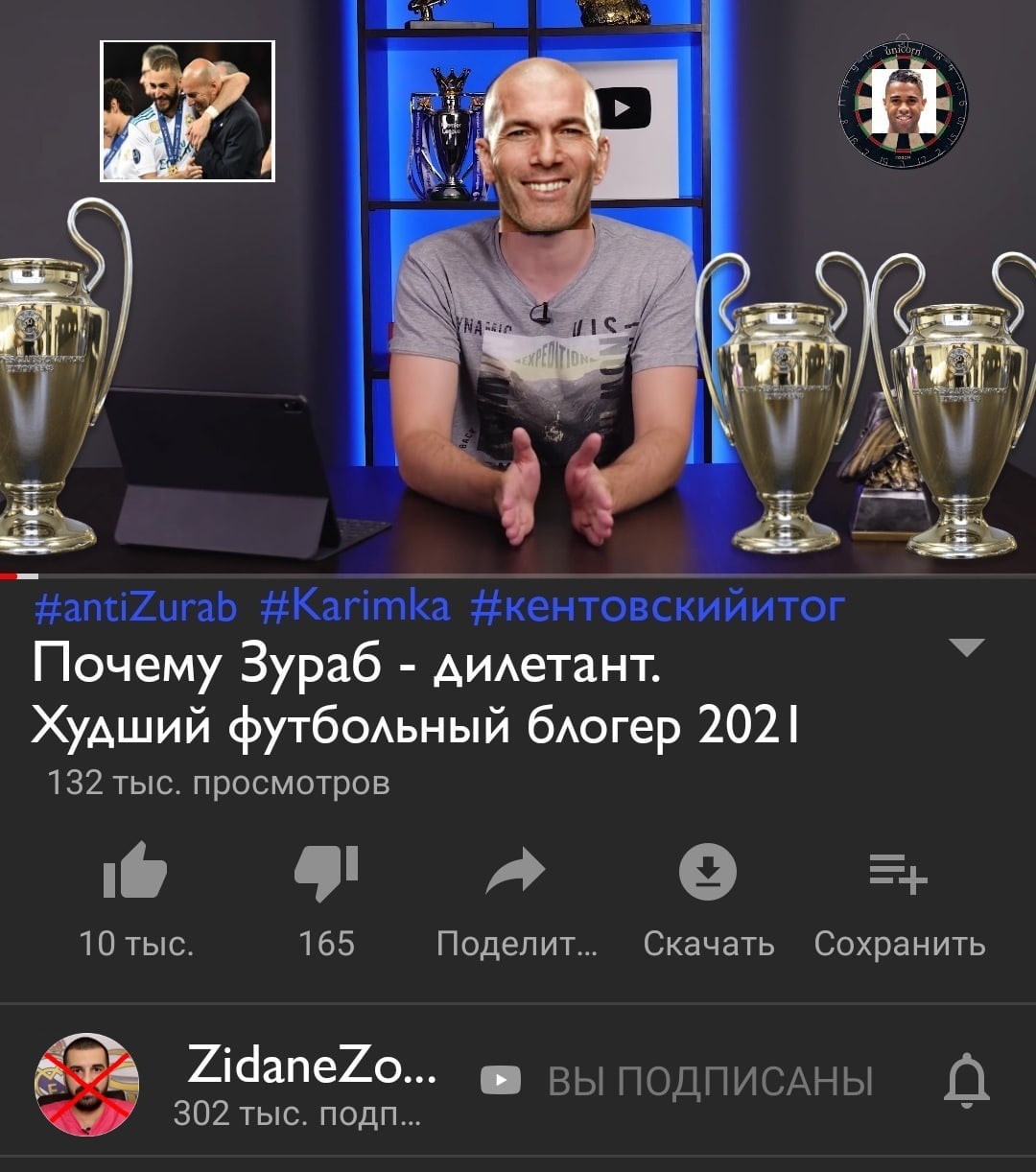Save video to playlist via Сохранить
This screenshot has height=1172, width=1036.
[899, 873]
